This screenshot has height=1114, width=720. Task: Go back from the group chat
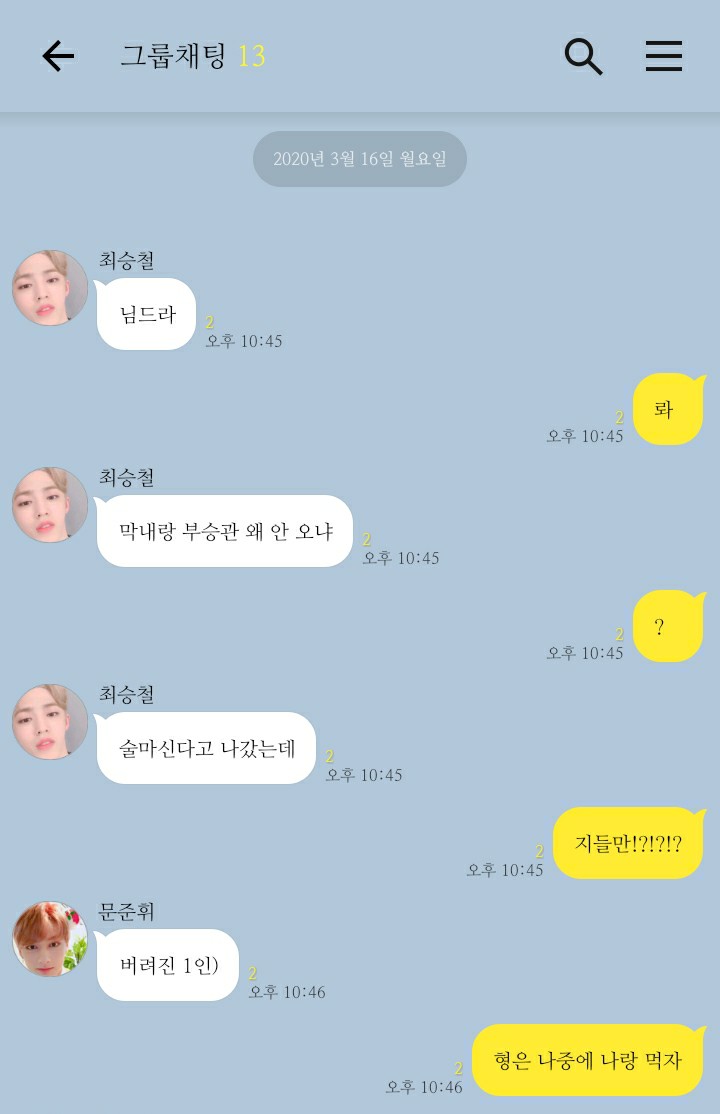pyautogui.click(x=58, y=56)
